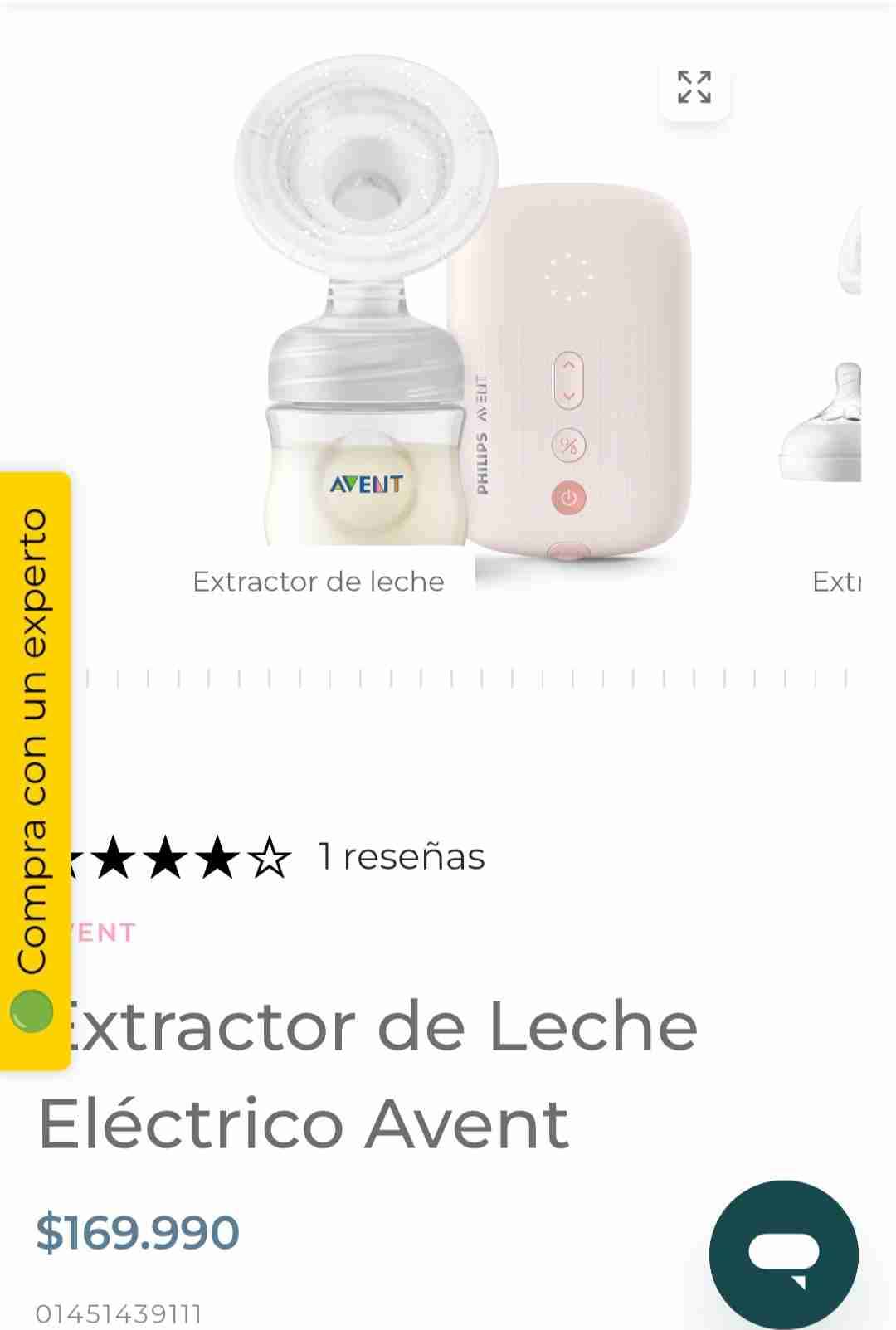
Task: Tap the 'Extractor de leche' image caption
Action: pos(319,582)
